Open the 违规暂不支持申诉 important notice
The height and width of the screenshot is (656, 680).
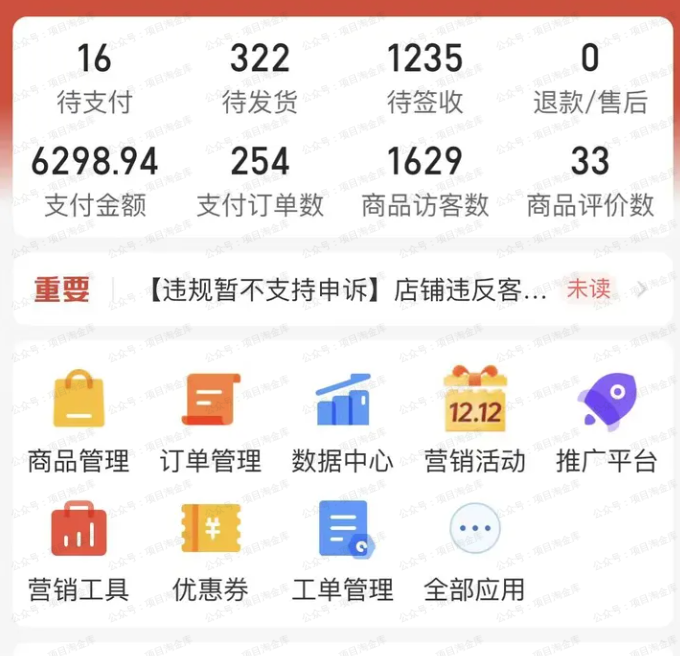click(x=347, y=290)
